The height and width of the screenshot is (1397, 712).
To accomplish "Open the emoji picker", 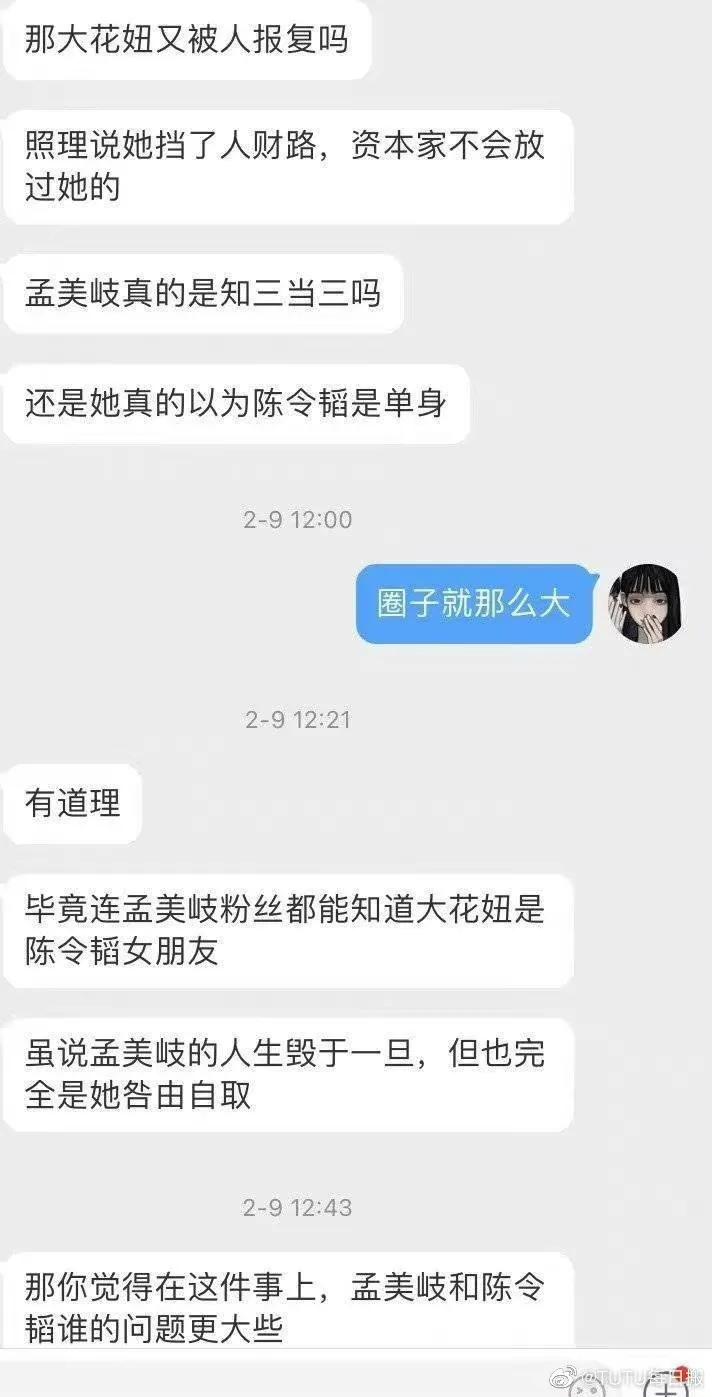I will click(x=588, y=1389).
